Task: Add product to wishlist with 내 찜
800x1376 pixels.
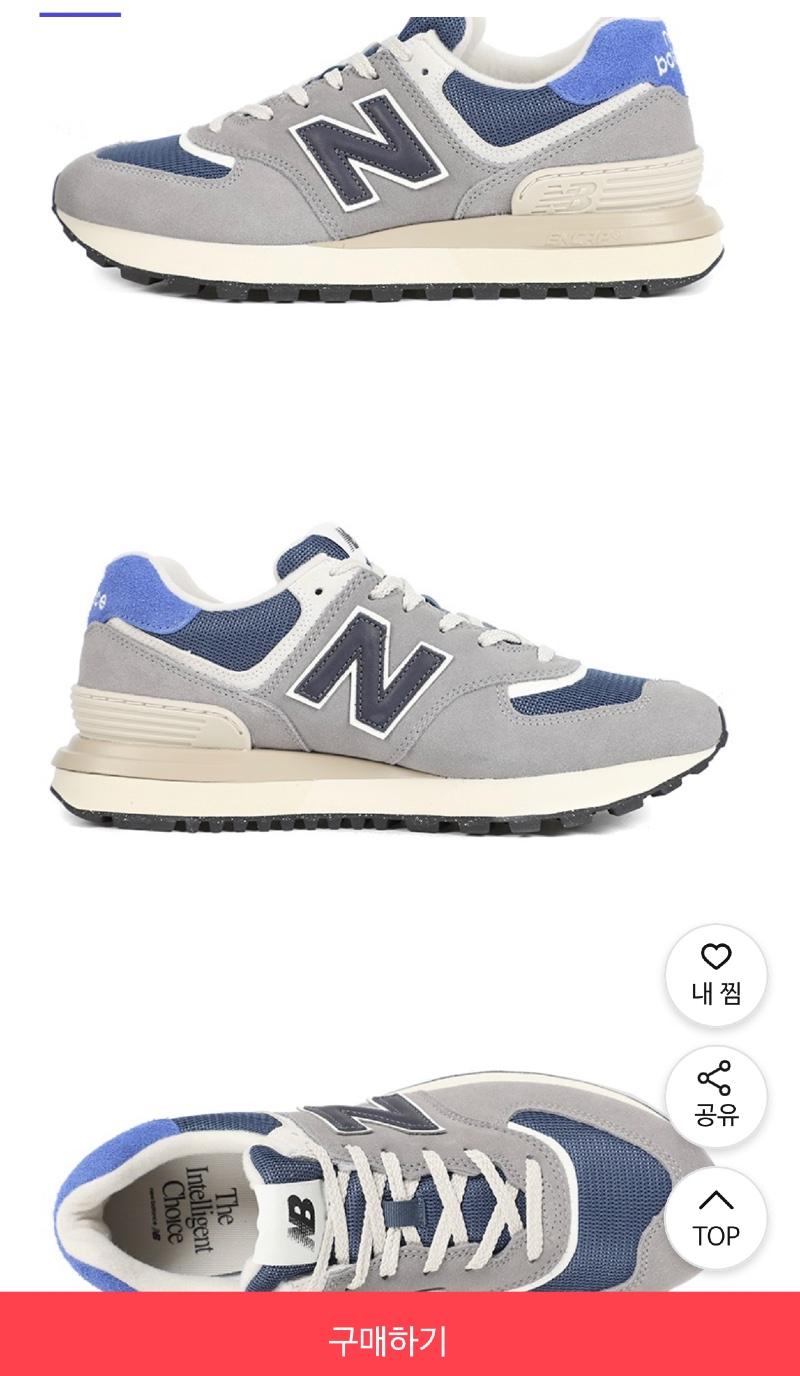Action: click(716, 975)
